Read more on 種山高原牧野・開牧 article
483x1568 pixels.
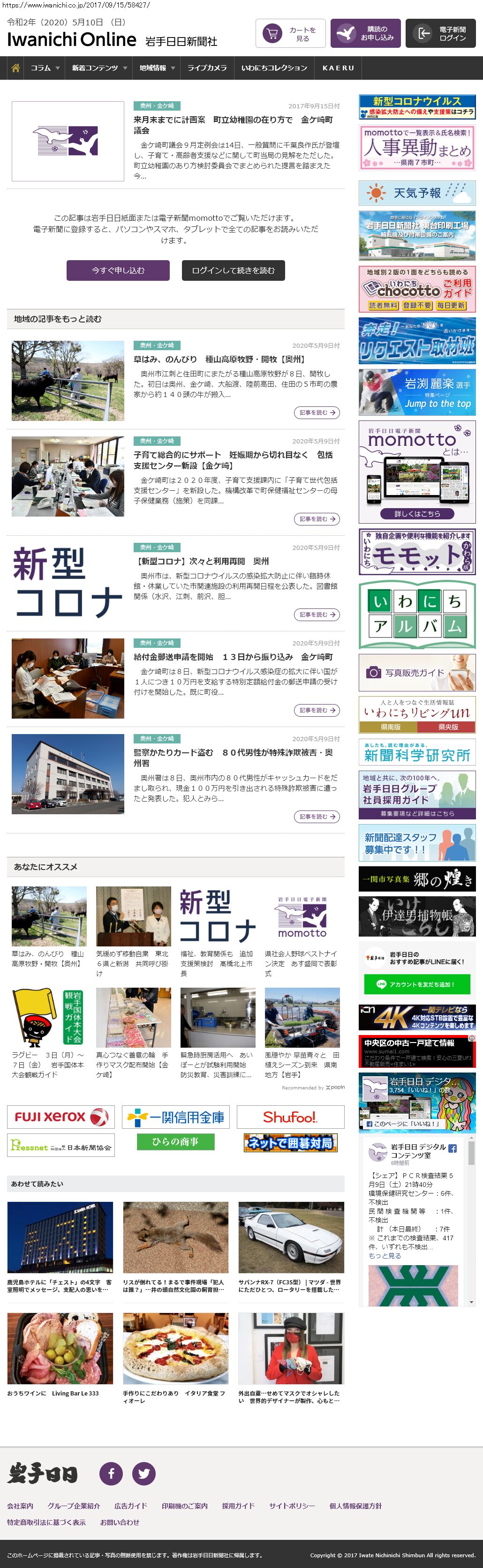pyautogui.click(x=316, y=413)
